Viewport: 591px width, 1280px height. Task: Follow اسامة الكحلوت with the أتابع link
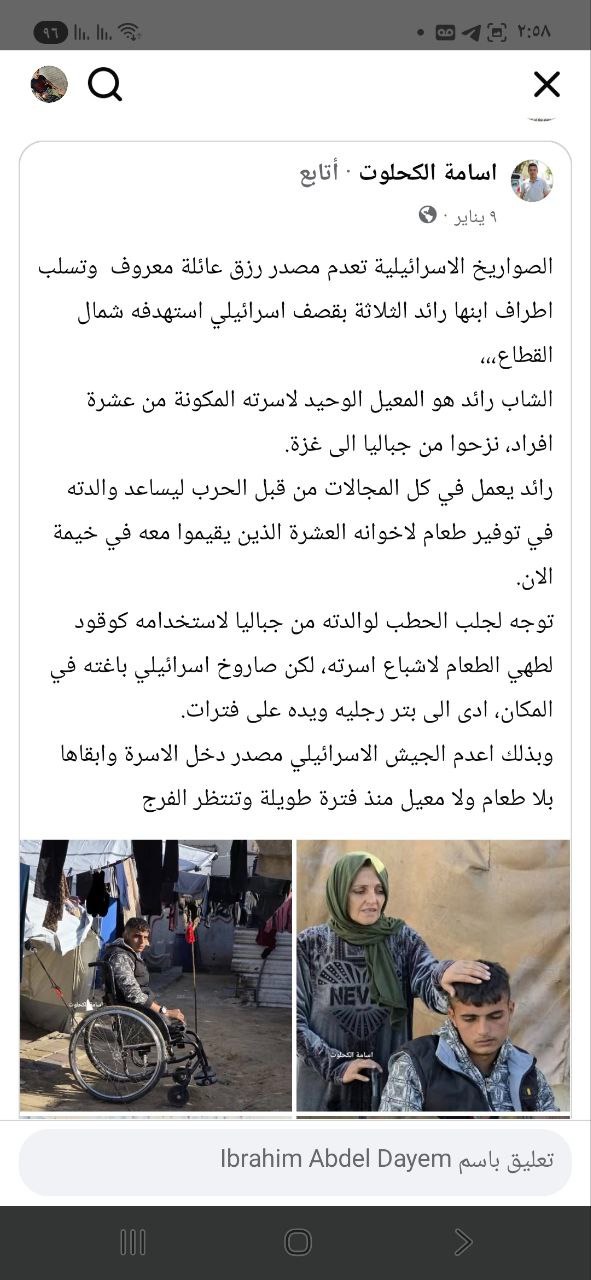click(319, 173)
